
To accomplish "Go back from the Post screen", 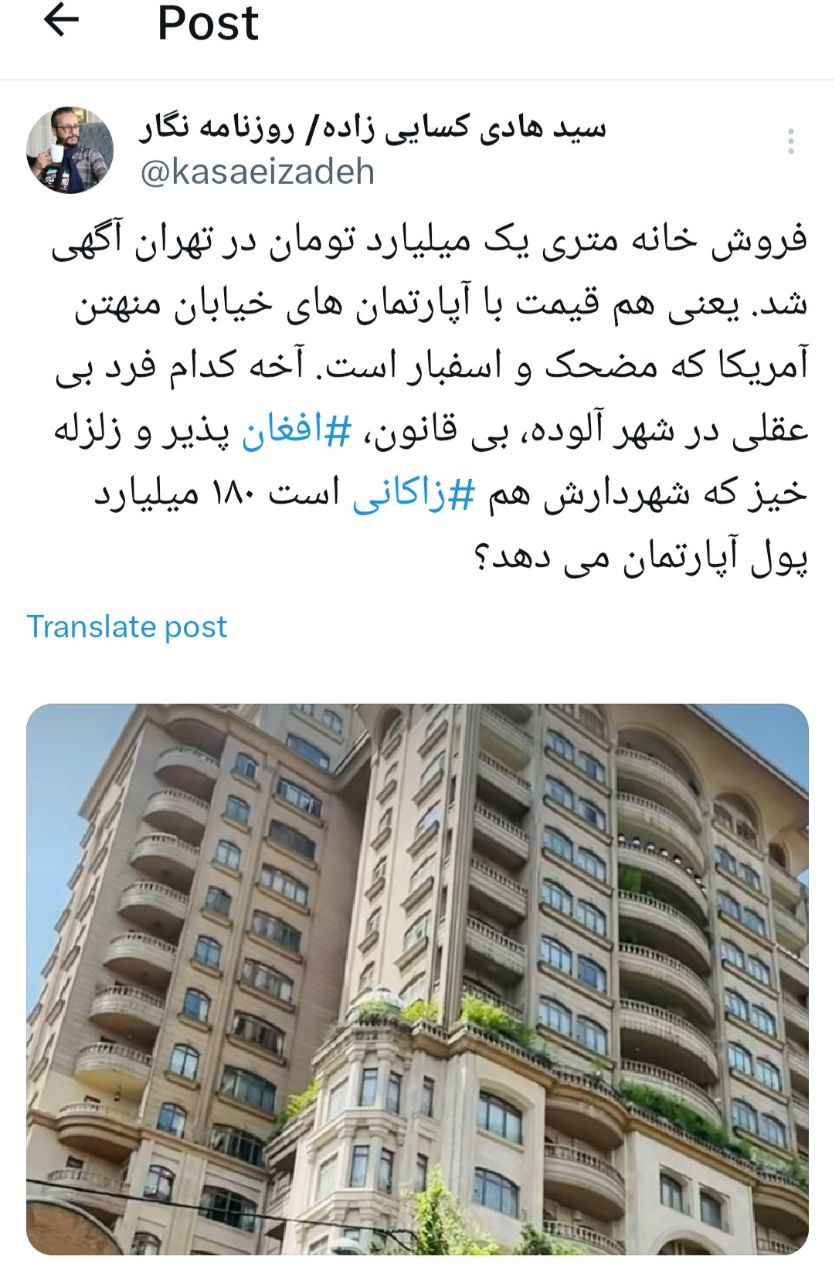I will [62, 22].
